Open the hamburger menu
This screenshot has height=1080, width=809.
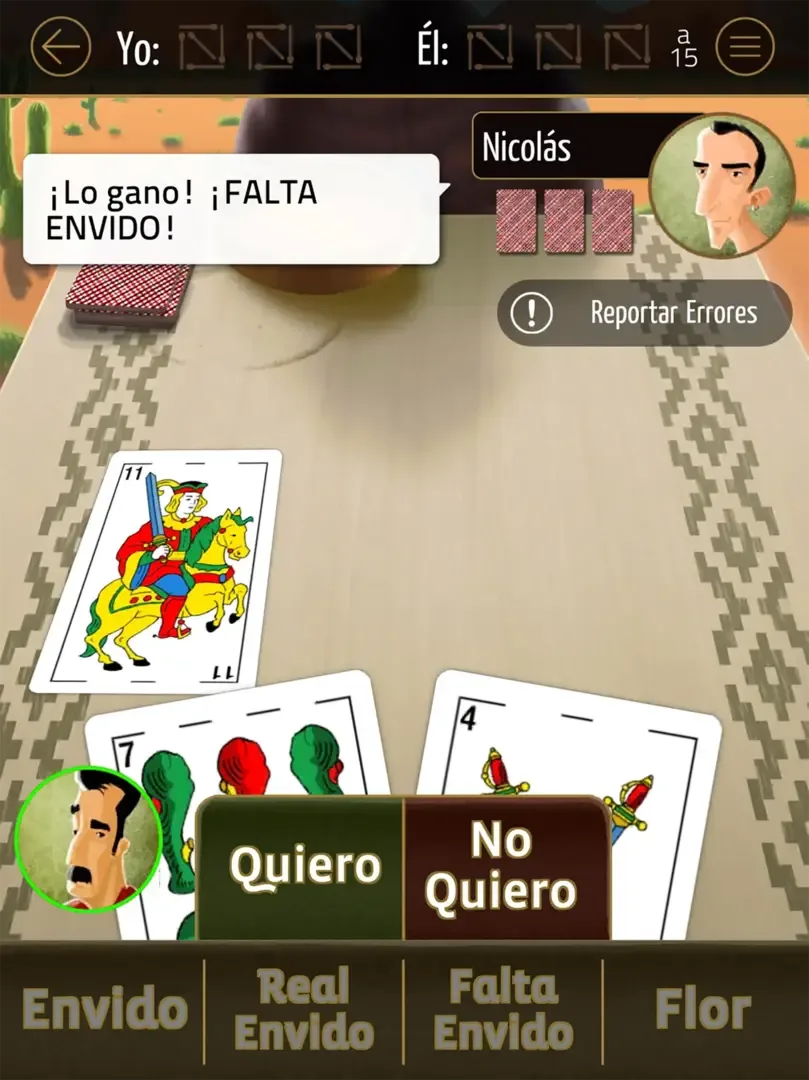point(745,47)
